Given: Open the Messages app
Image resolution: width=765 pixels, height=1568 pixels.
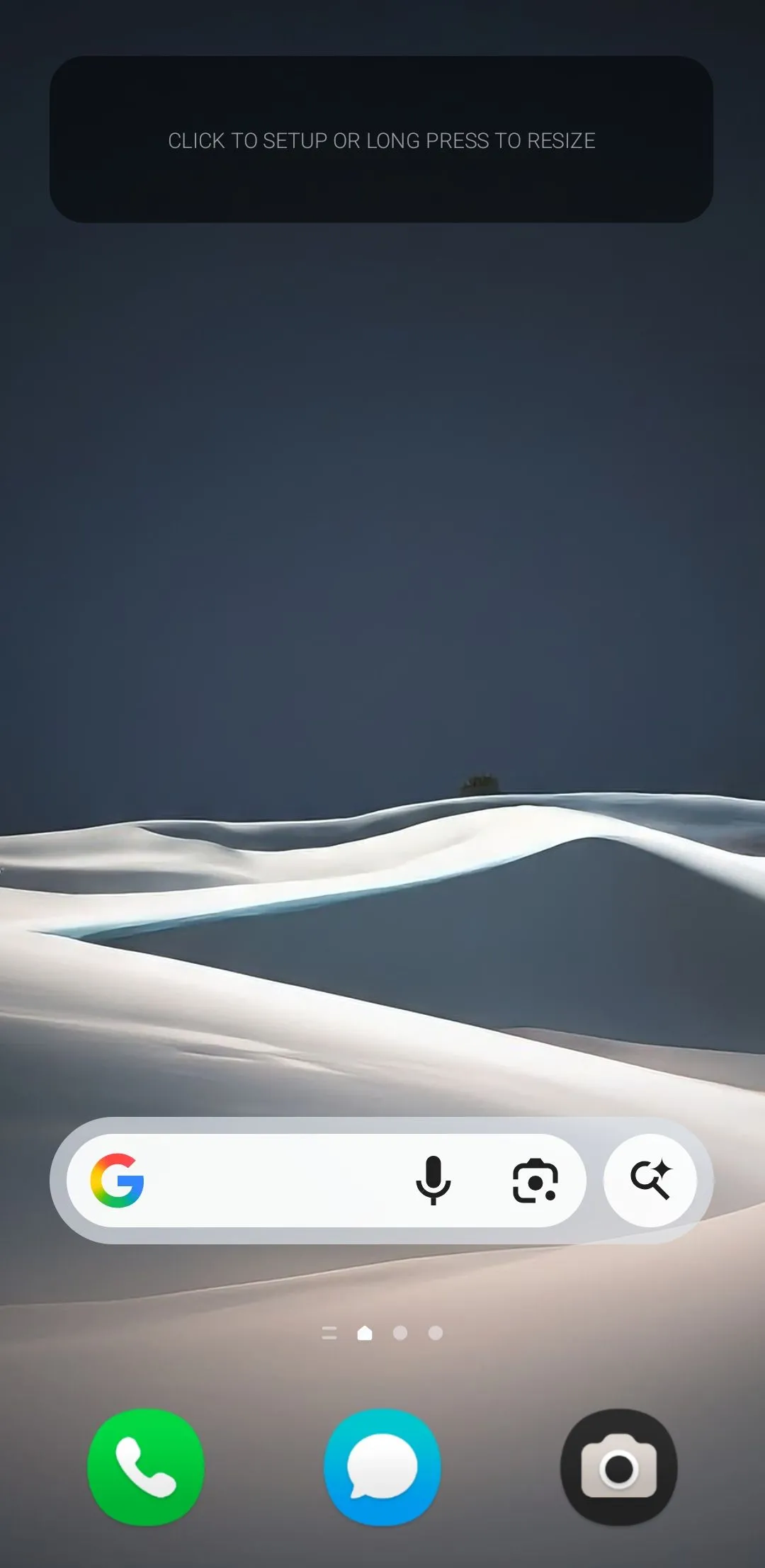Looking at the screenshot, I should [382, 1467].
